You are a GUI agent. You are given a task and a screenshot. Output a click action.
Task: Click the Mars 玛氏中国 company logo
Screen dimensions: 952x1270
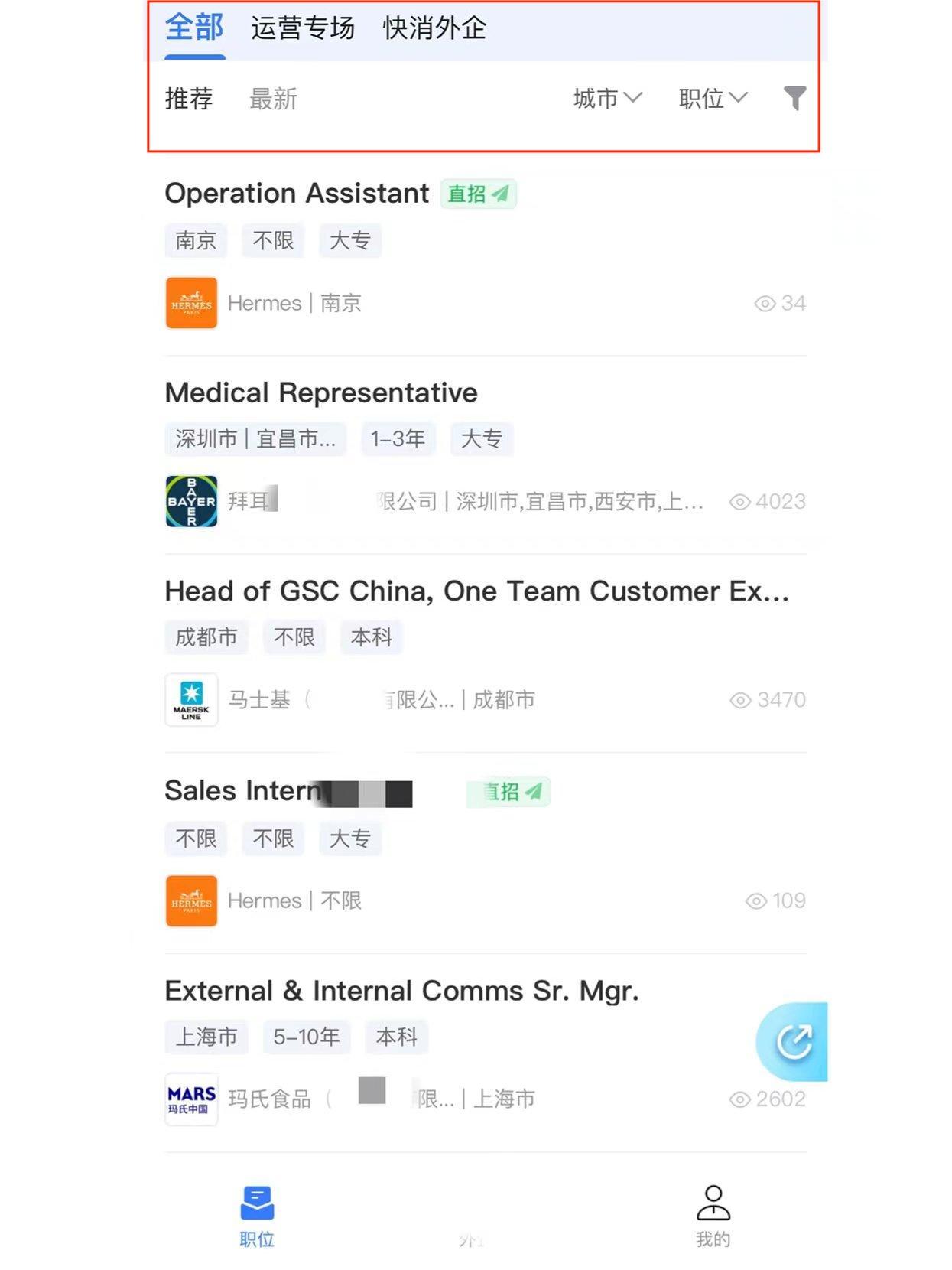(190, 1099)
